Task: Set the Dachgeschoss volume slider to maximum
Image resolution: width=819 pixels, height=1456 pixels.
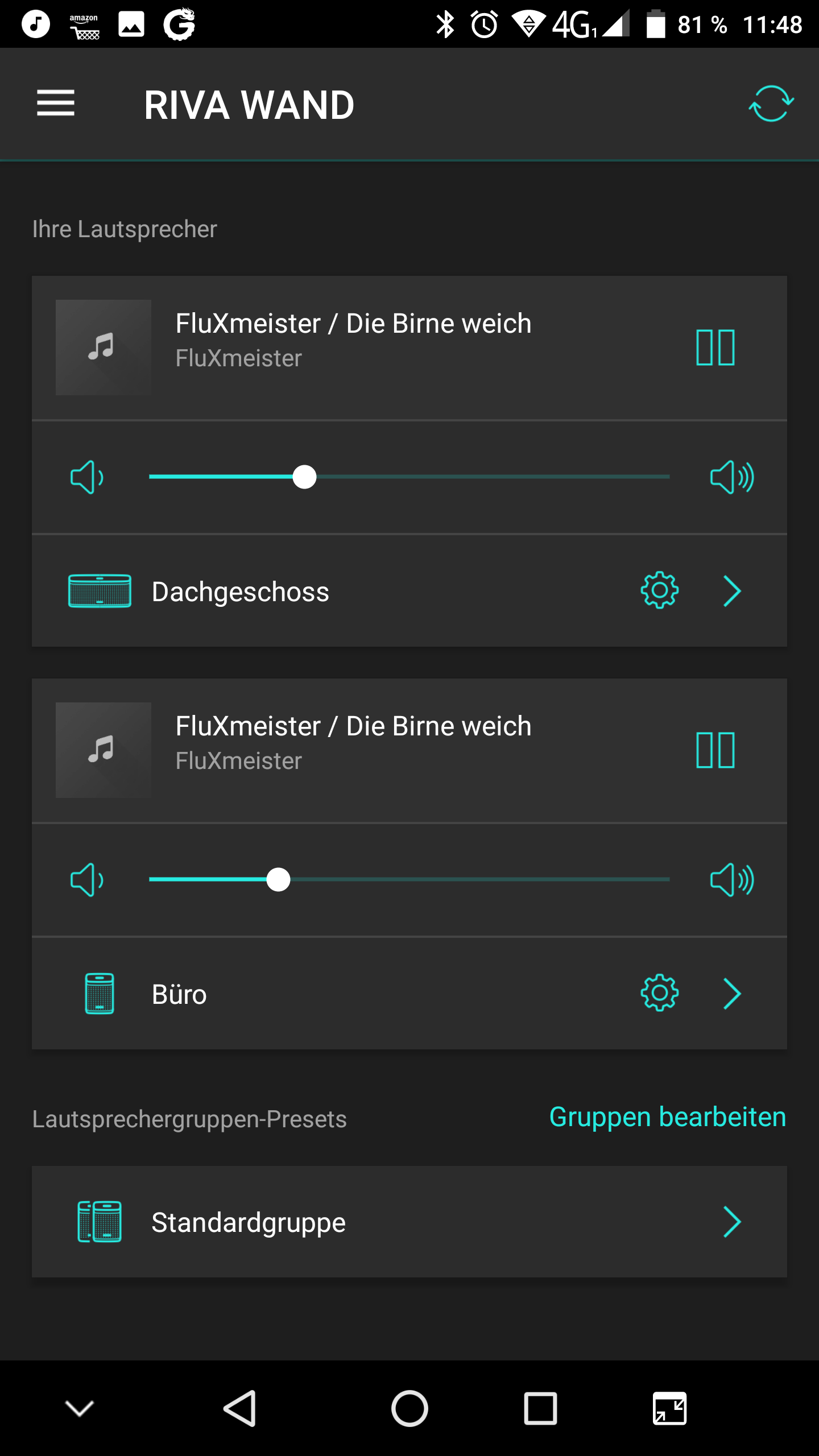Action: pyautogui.click(x=668, y=477)
